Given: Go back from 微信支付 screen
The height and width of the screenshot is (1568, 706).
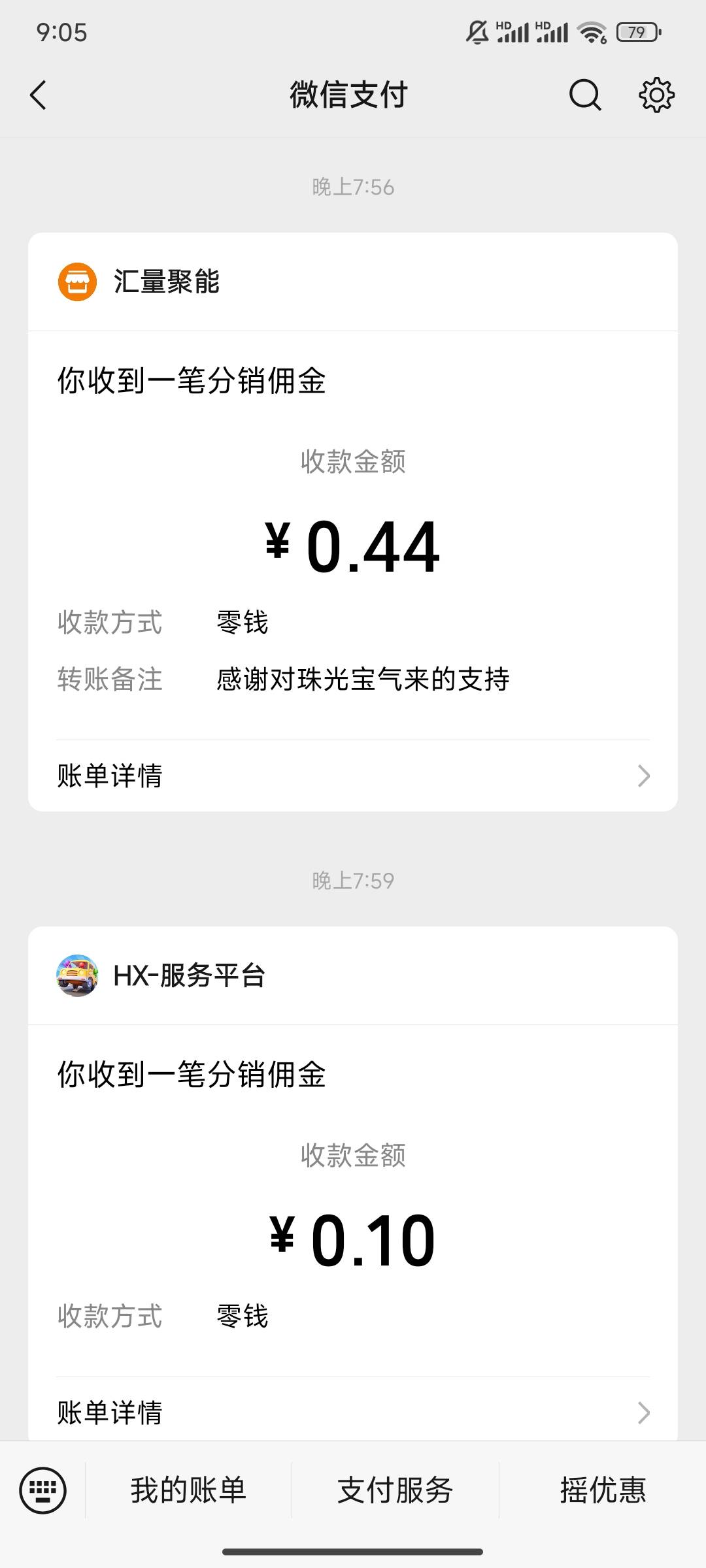Looking at the screenshot, I should [39, 95].
